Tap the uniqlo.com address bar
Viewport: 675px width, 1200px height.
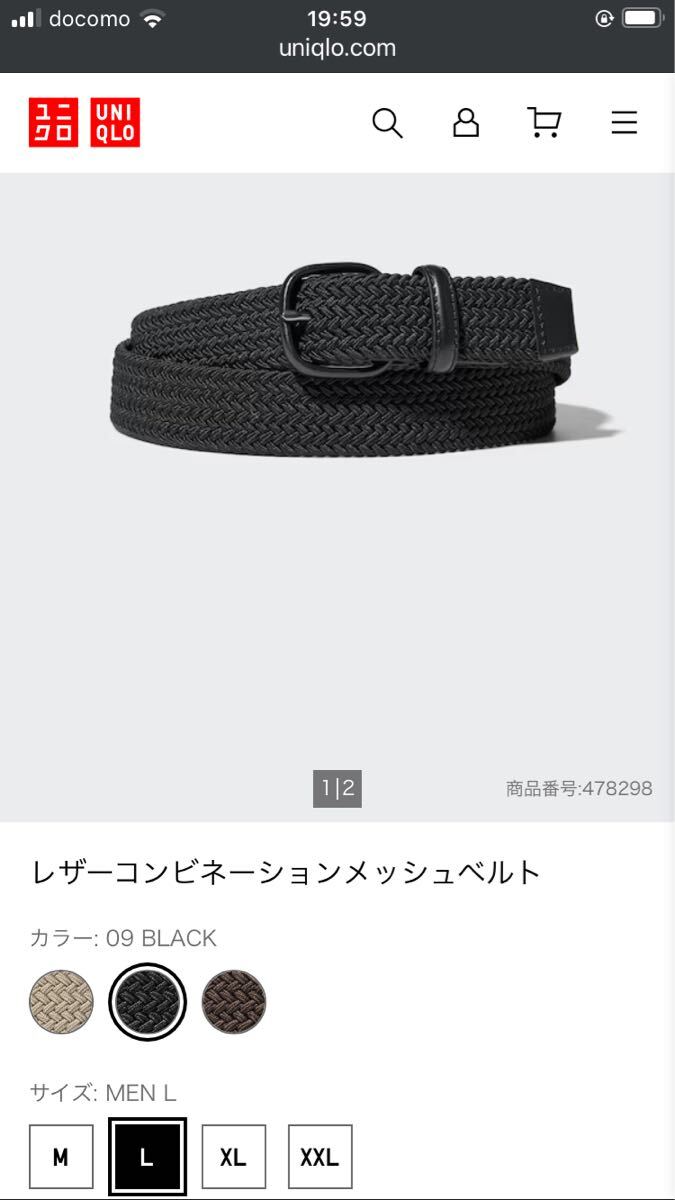[x=337, y=48]
